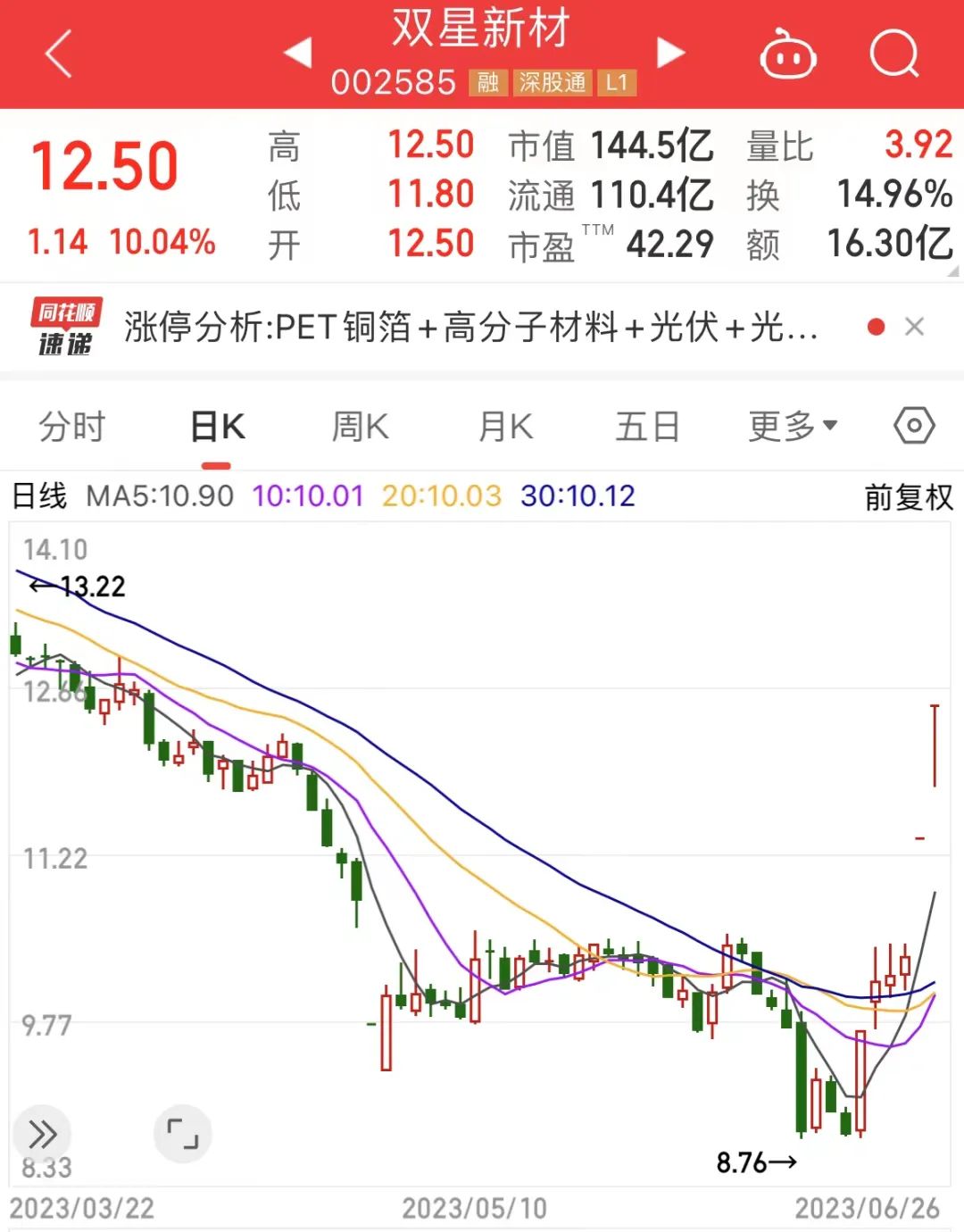Viewport: 964px width, 1232px height.
Task: Expand the 更多 chart options dropdown
Action: [x=793, y=427]
